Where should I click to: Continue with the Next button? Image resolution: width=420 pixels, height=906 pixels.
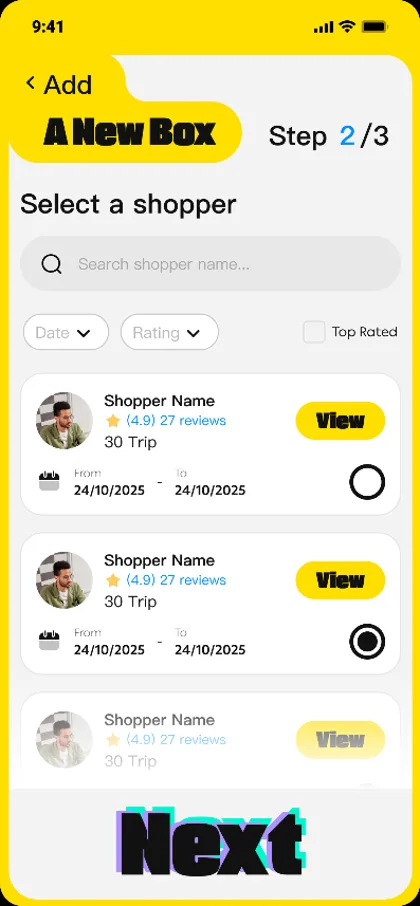coord(210,843)
